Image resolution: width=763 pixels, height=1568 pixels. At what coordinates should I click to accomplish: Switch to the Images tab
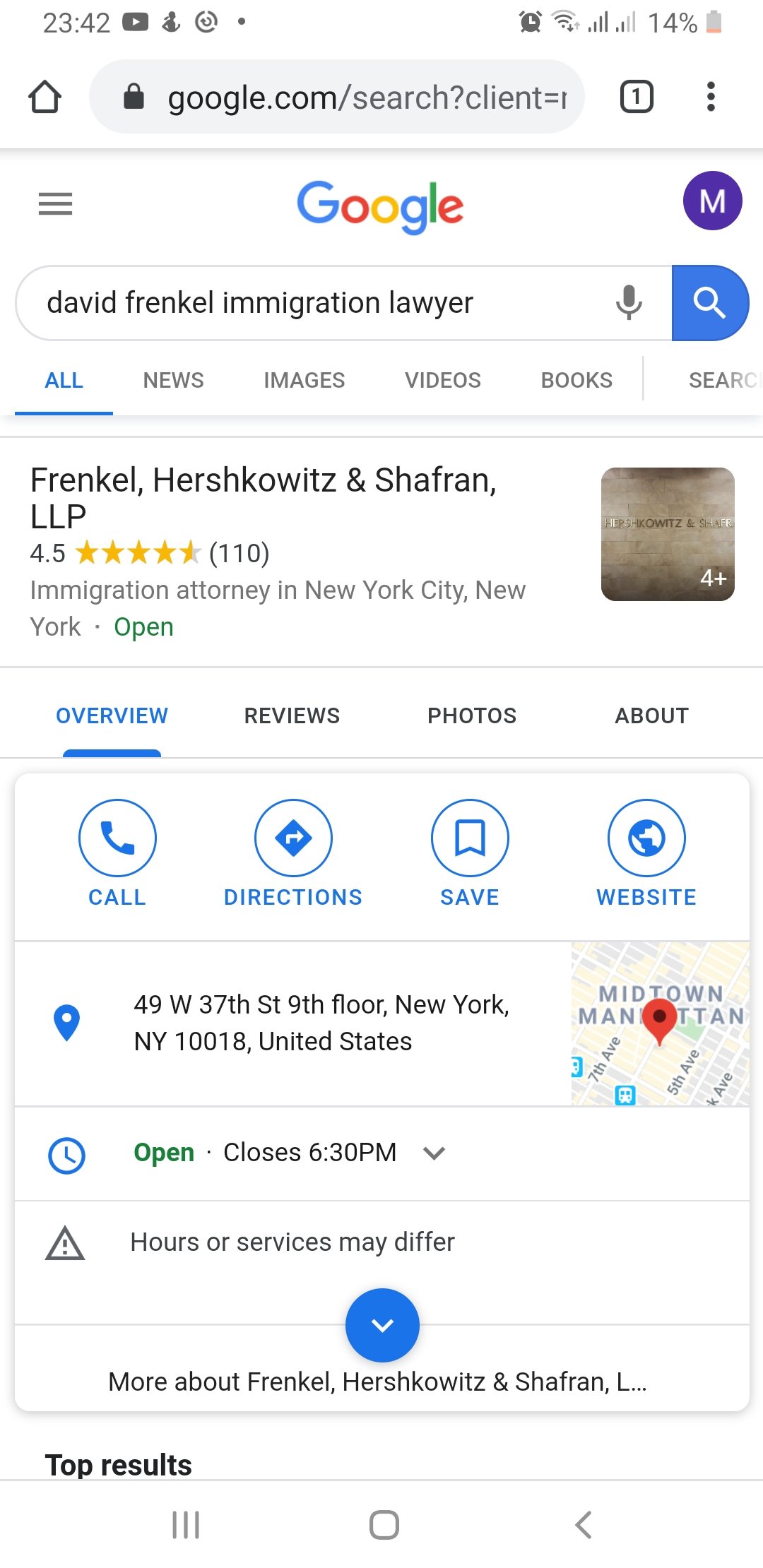tap(304, 380)
